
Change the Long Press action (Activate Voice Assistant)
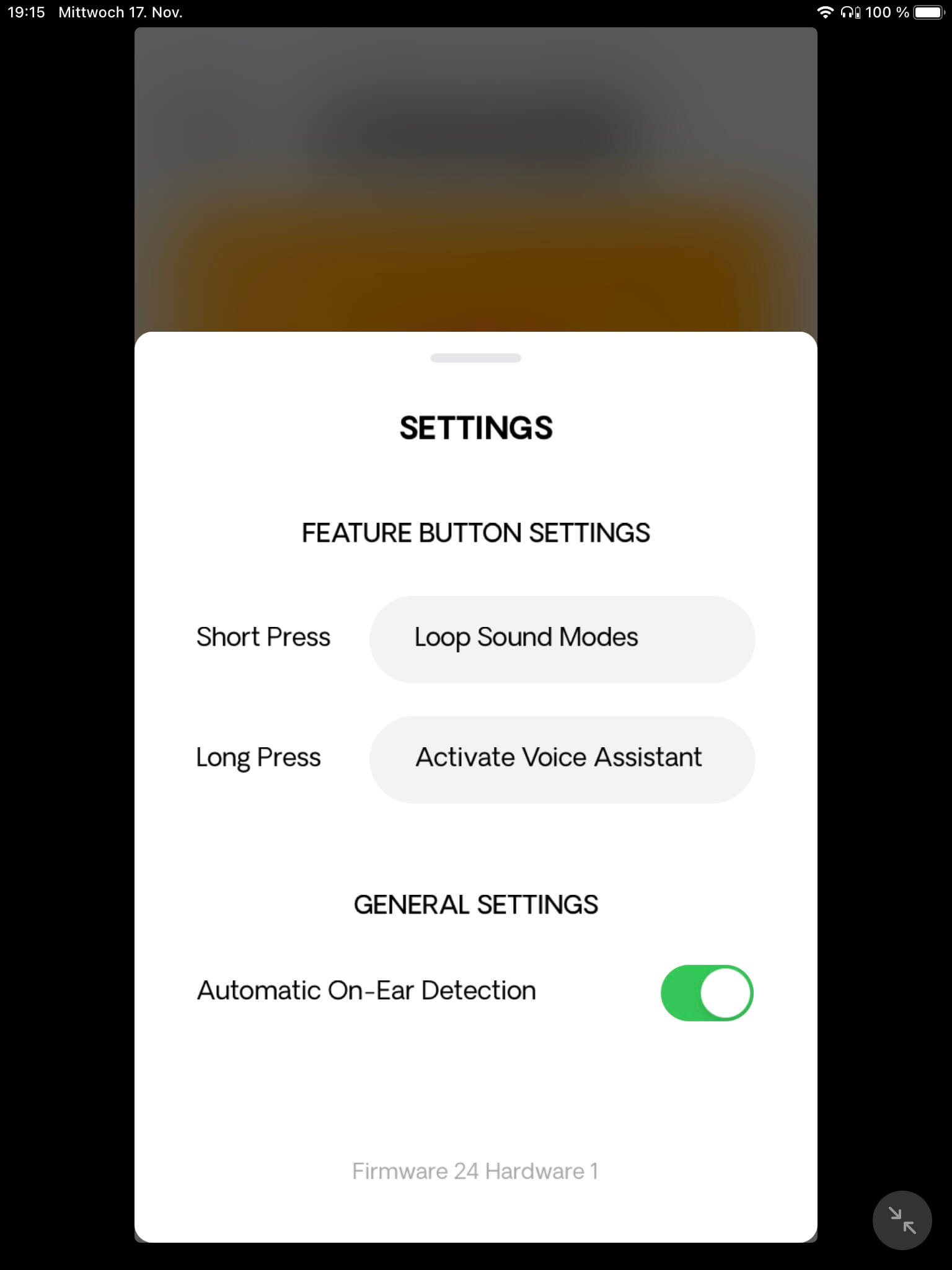[x=562, y=759]
